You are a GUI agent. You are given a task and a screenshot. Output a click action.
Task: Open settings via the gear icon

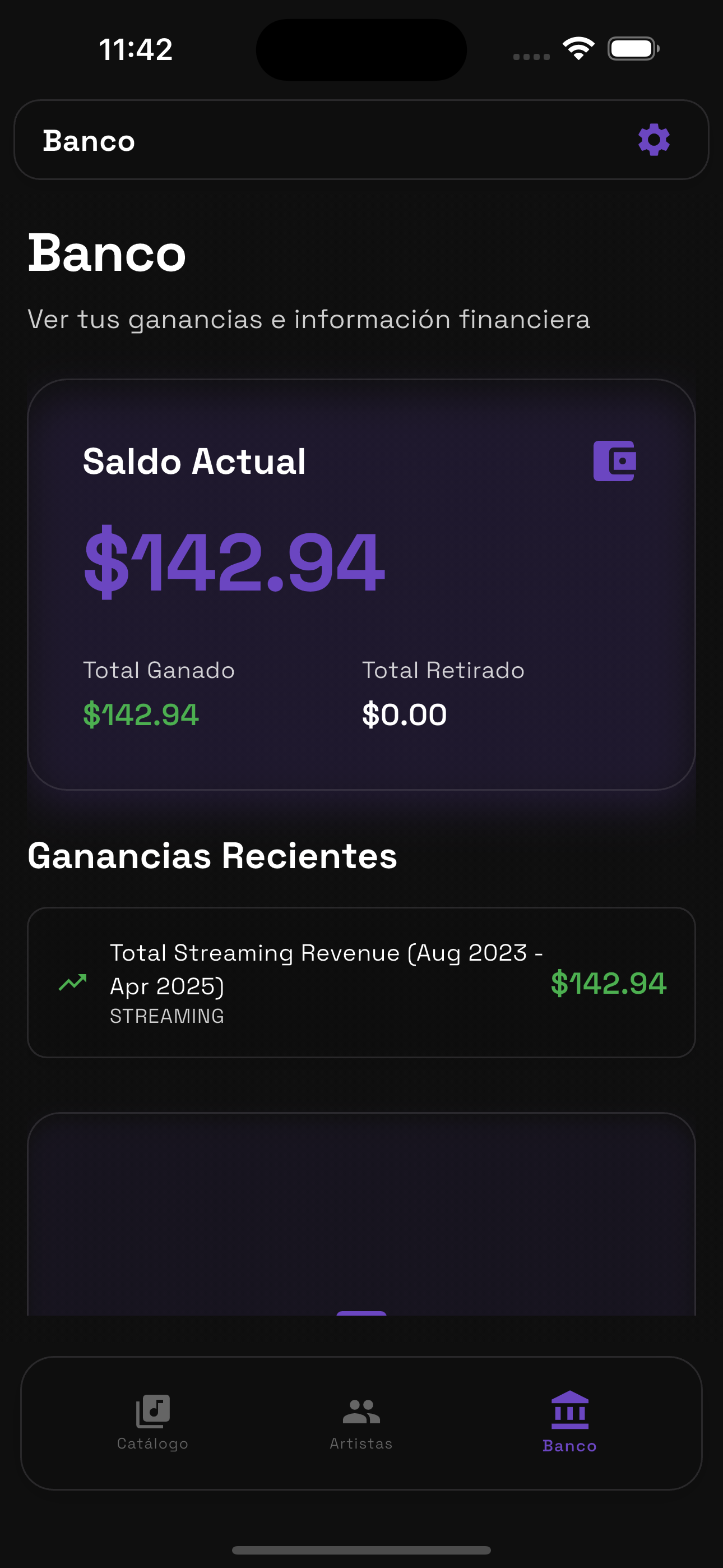654,140
